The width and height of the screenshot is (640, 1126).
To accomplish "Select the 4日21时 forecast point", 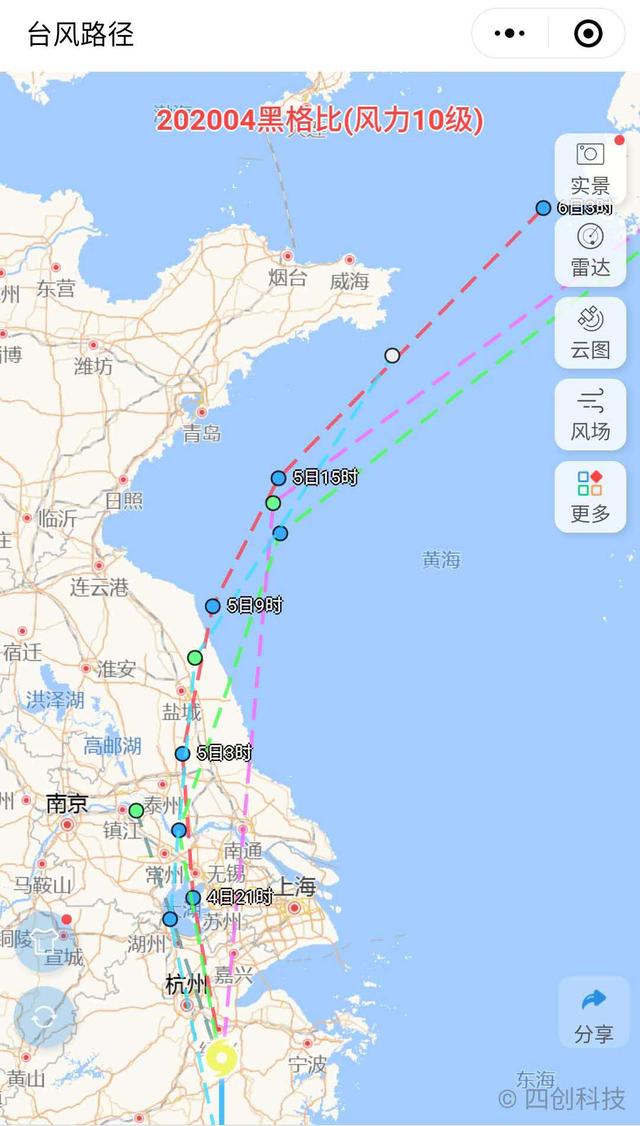I will [x=193, y=898].
